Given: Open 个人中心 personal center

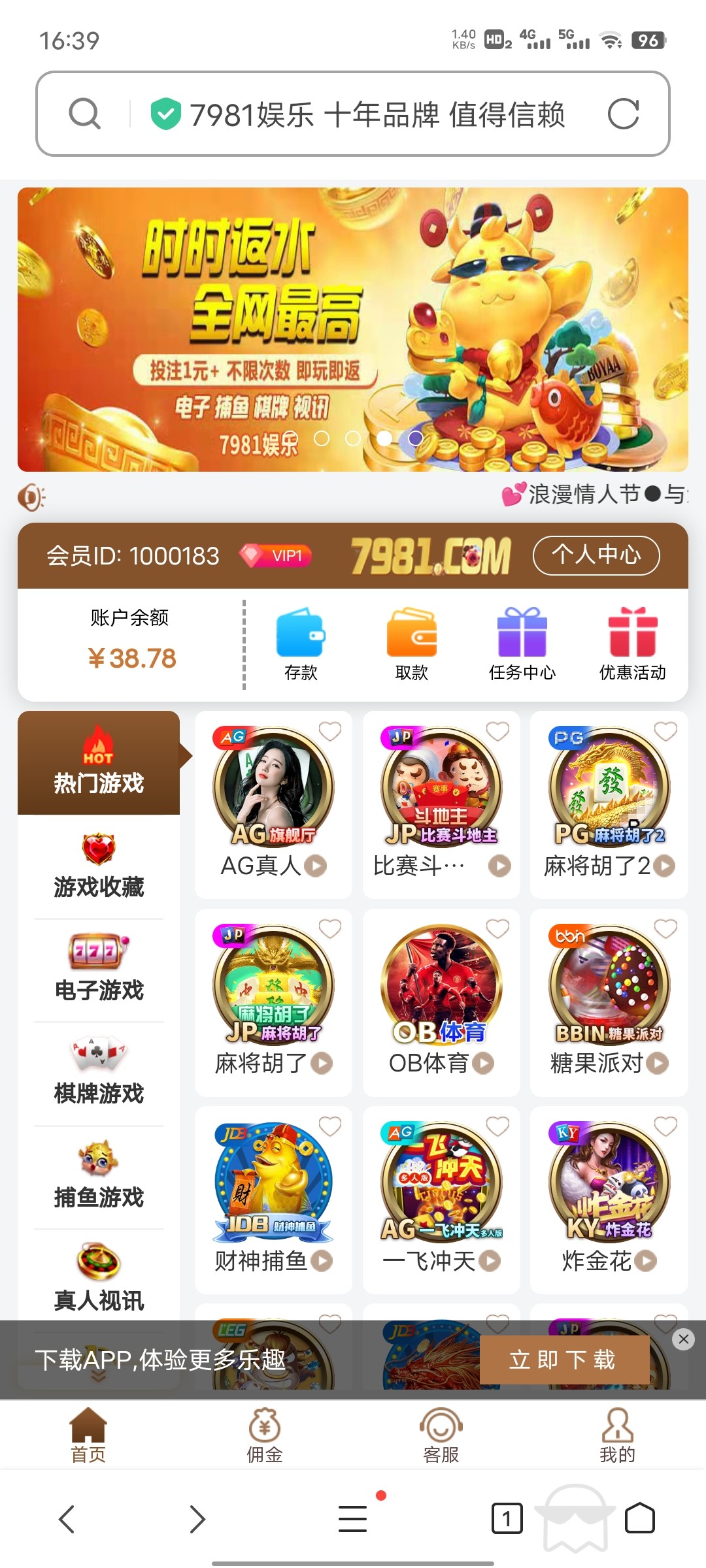Looking at the screenshot, I should tap(596, 555).
